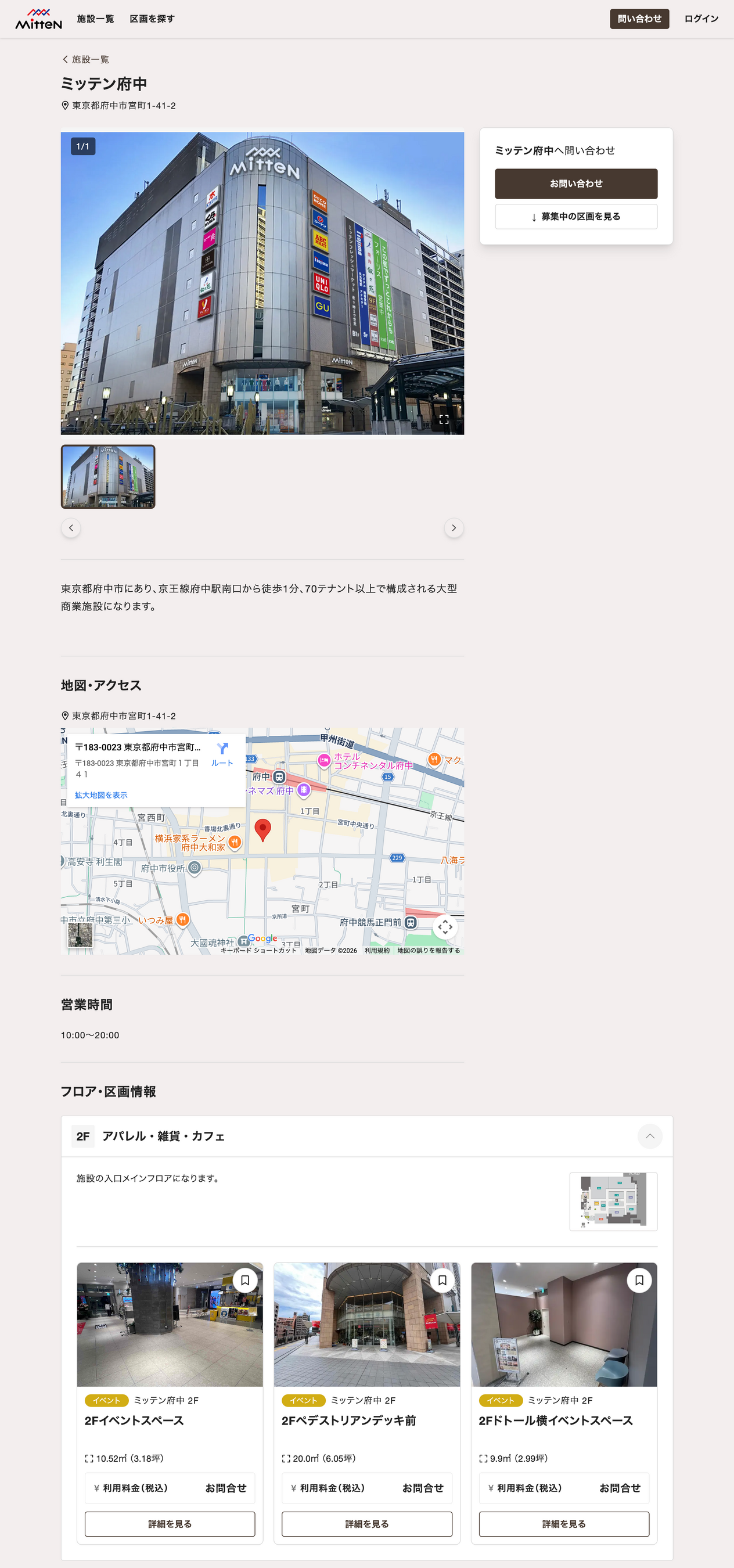Screen dimensions: 734x1568
Task: Bookmark 2Fペデストリアンデッキ前
Action: pyautogui.click(x=442, y=1281)
